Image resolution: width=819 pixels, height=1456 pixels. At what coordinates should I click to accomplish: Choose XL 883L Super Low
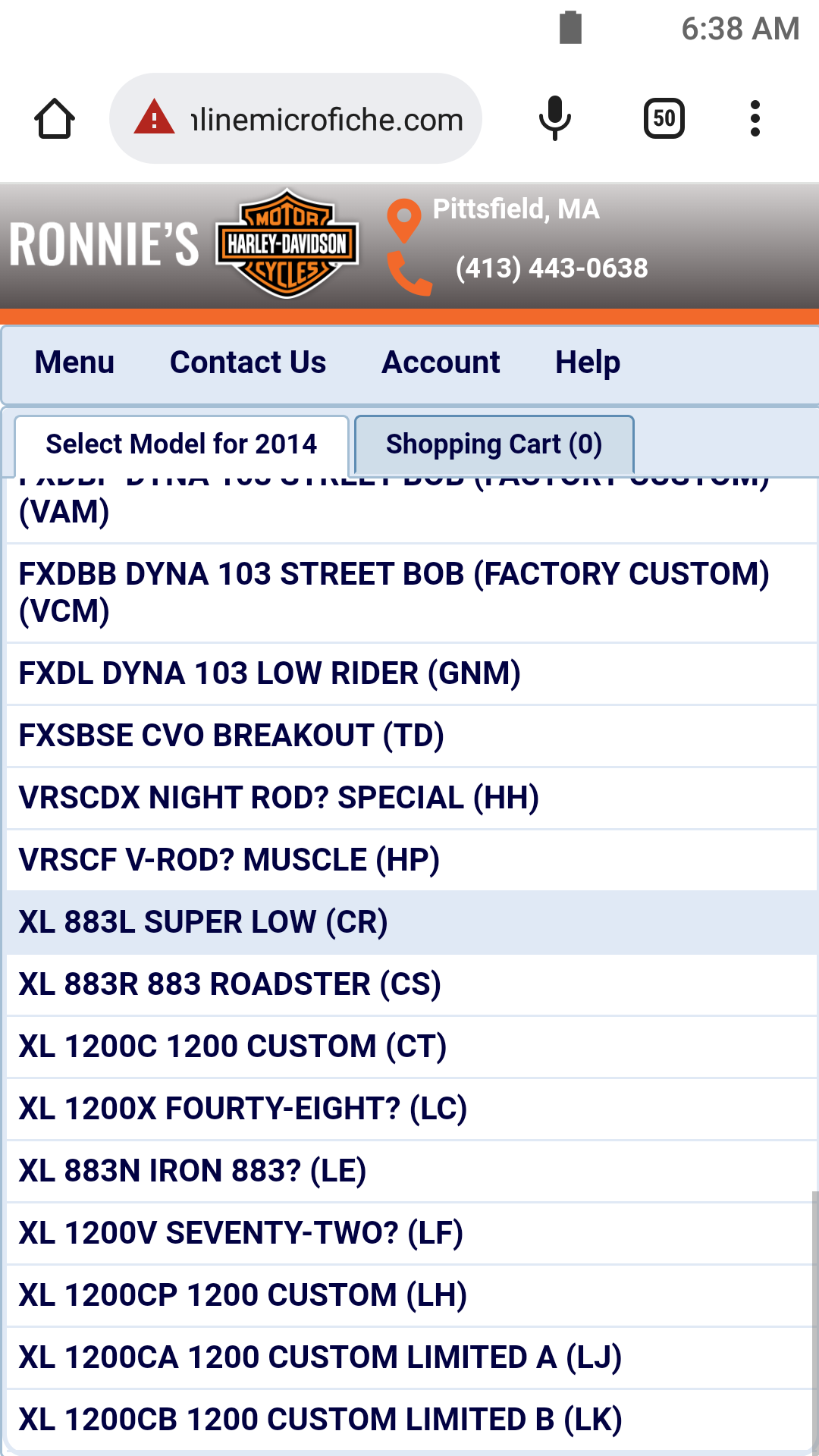[x=412, y=923]
